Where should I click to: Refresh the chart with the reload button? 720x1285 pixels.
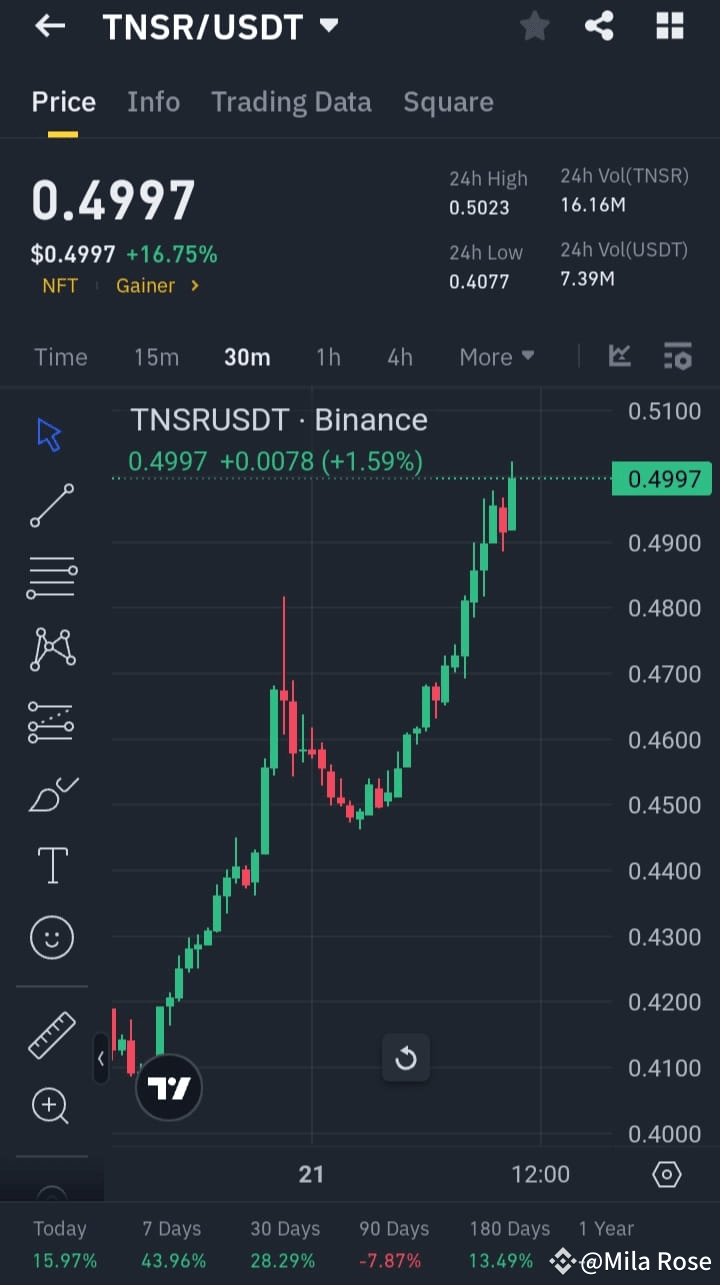(406, 1057)
